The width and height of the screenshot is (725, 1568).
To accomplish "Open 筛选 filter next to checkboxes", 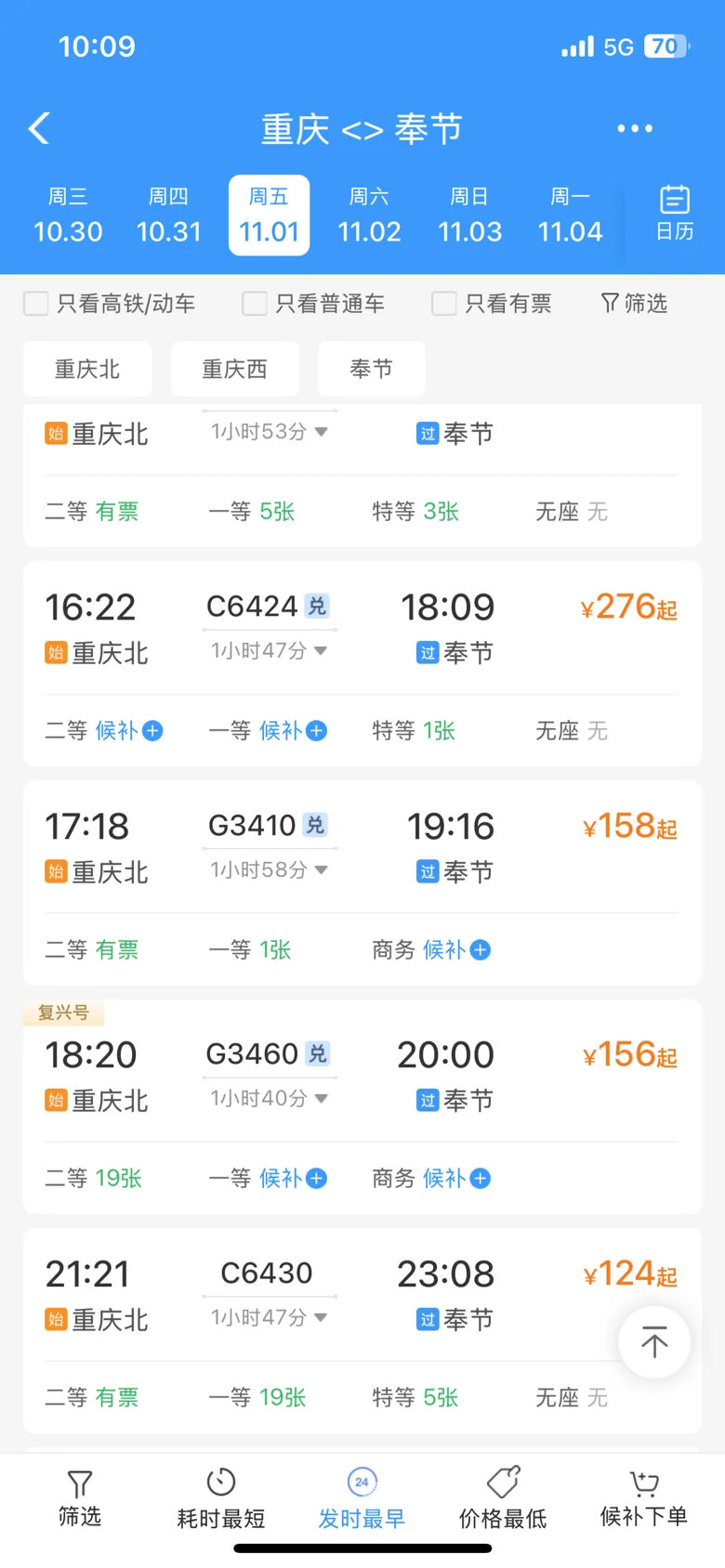I will tap(634, 304).
